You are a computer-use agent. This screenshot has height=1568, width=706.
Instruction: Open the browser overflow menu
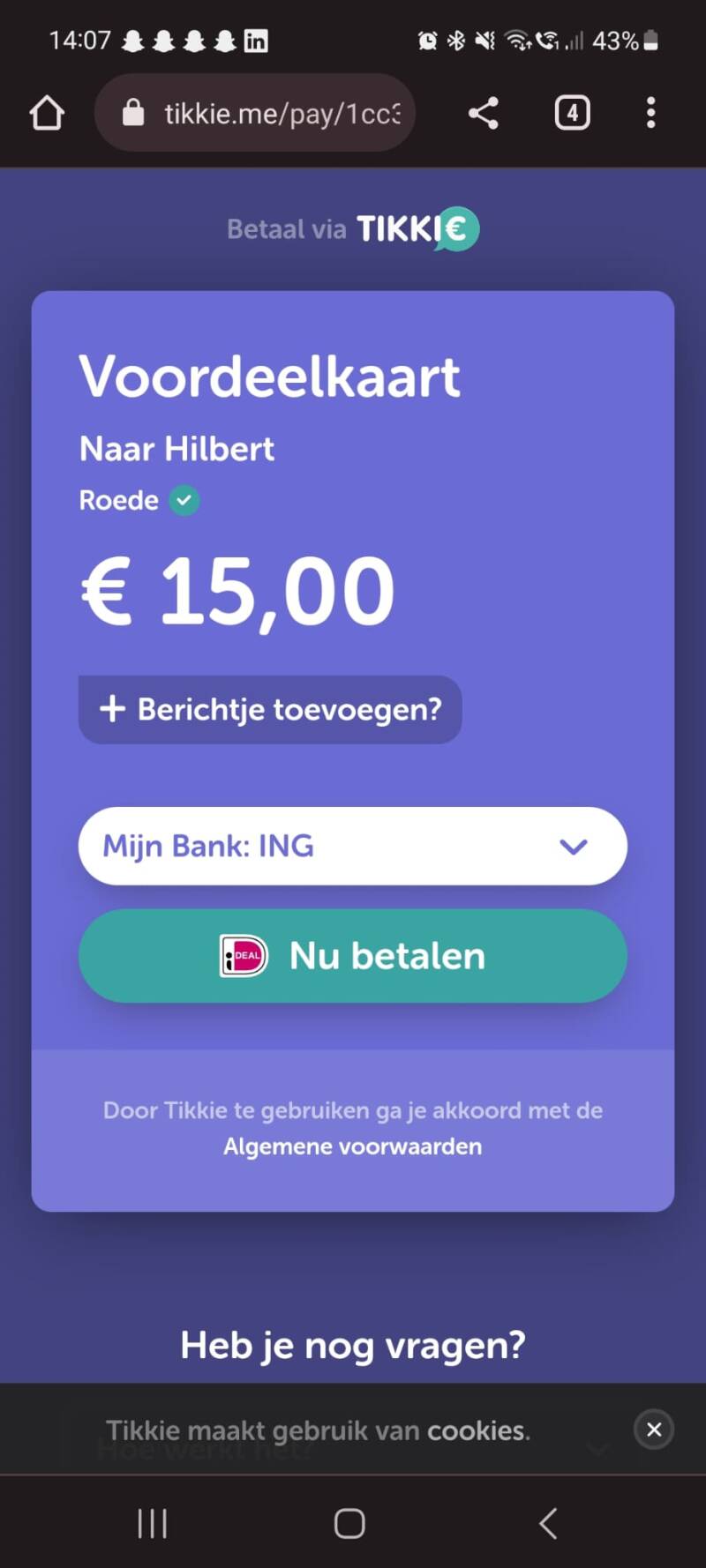tap(650, 113)
